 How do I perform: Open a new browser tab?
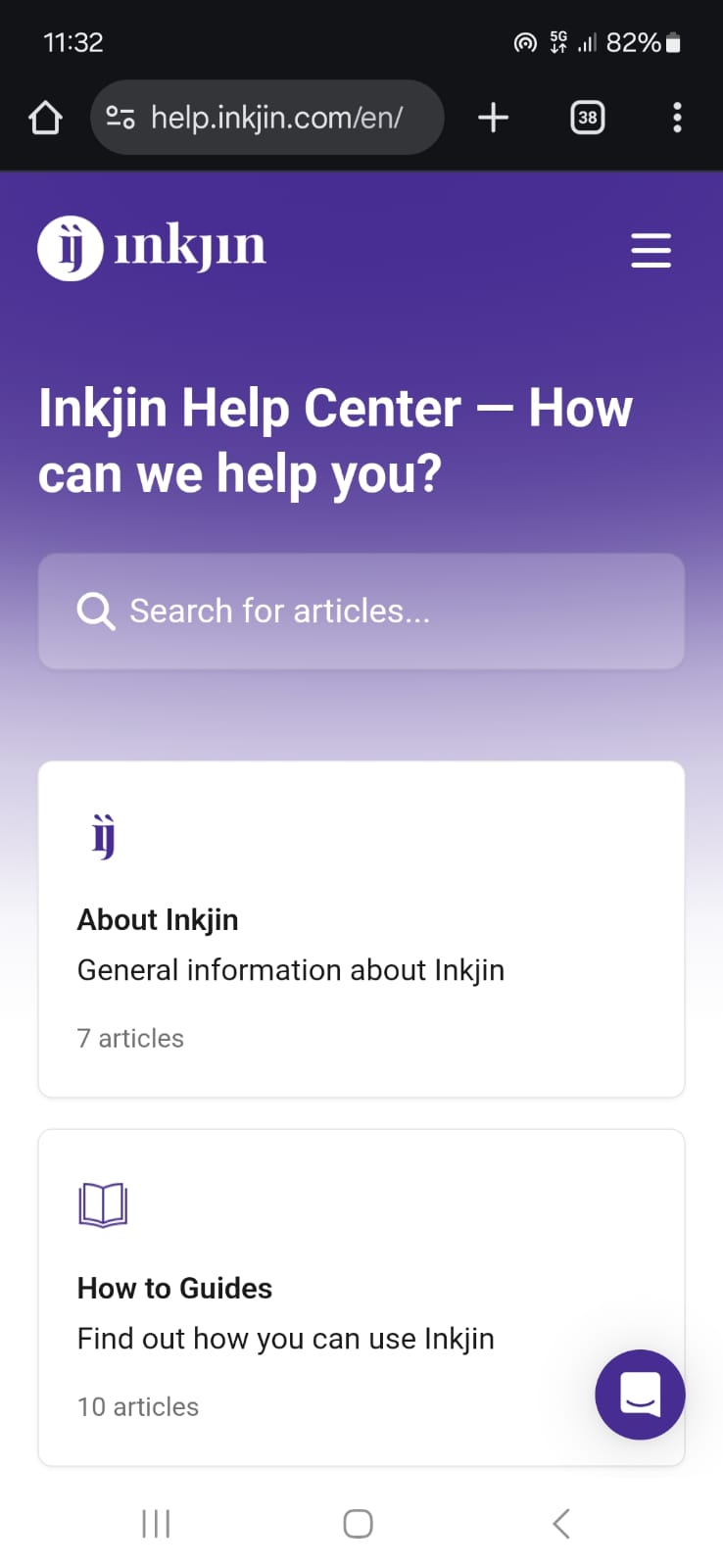493,118
